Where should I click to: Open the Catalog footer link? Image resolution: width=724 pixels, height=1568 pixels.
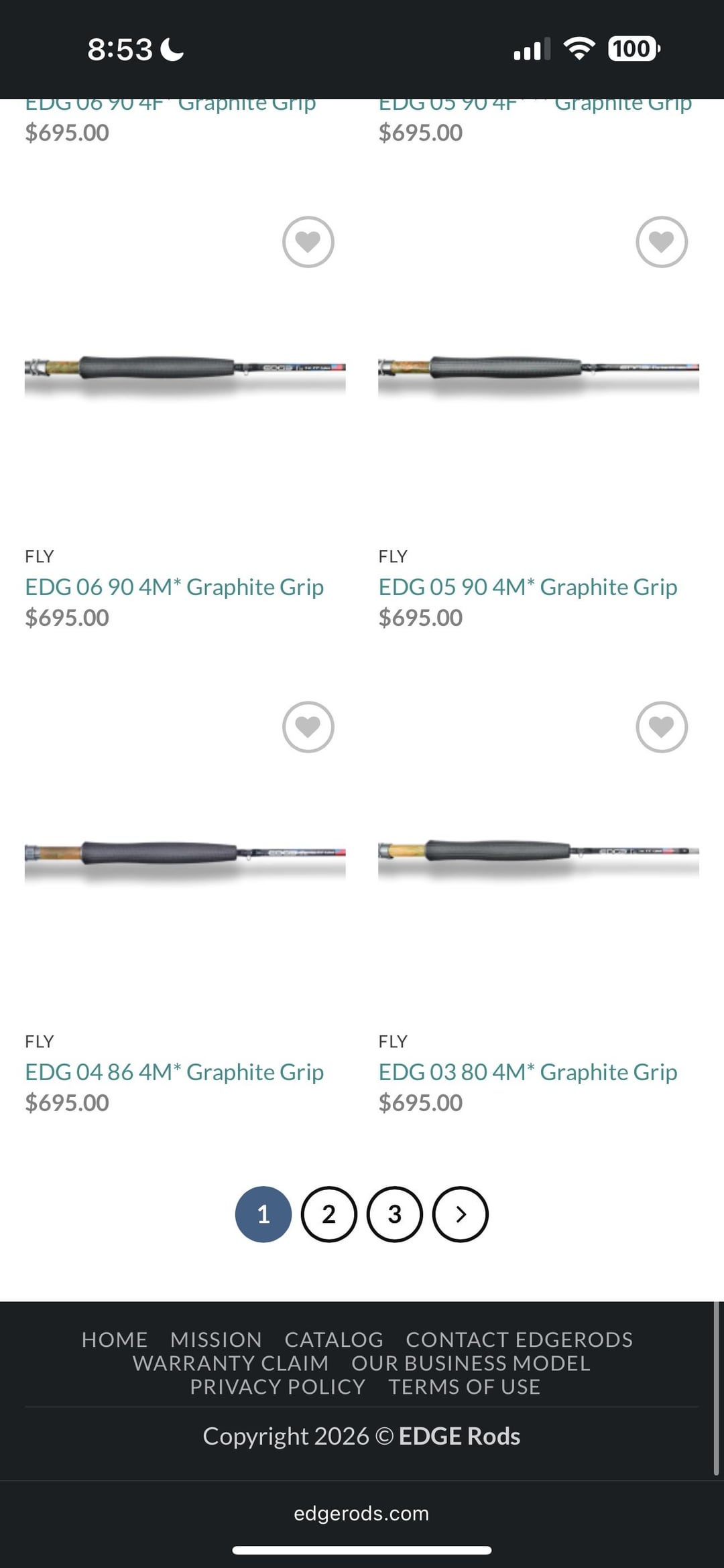pyautogui.click(x=334, y=1340)
